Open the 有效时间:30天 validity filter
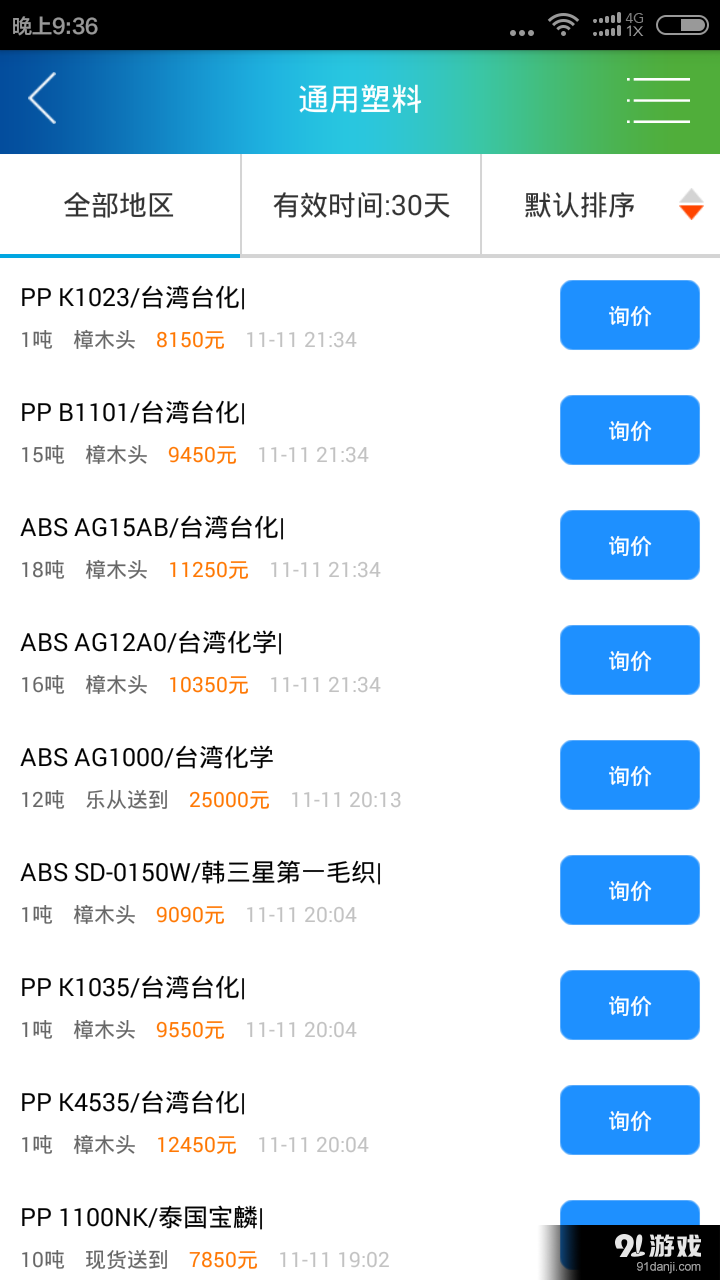This screenshot has height=1280, width=720. pos(360,204)
